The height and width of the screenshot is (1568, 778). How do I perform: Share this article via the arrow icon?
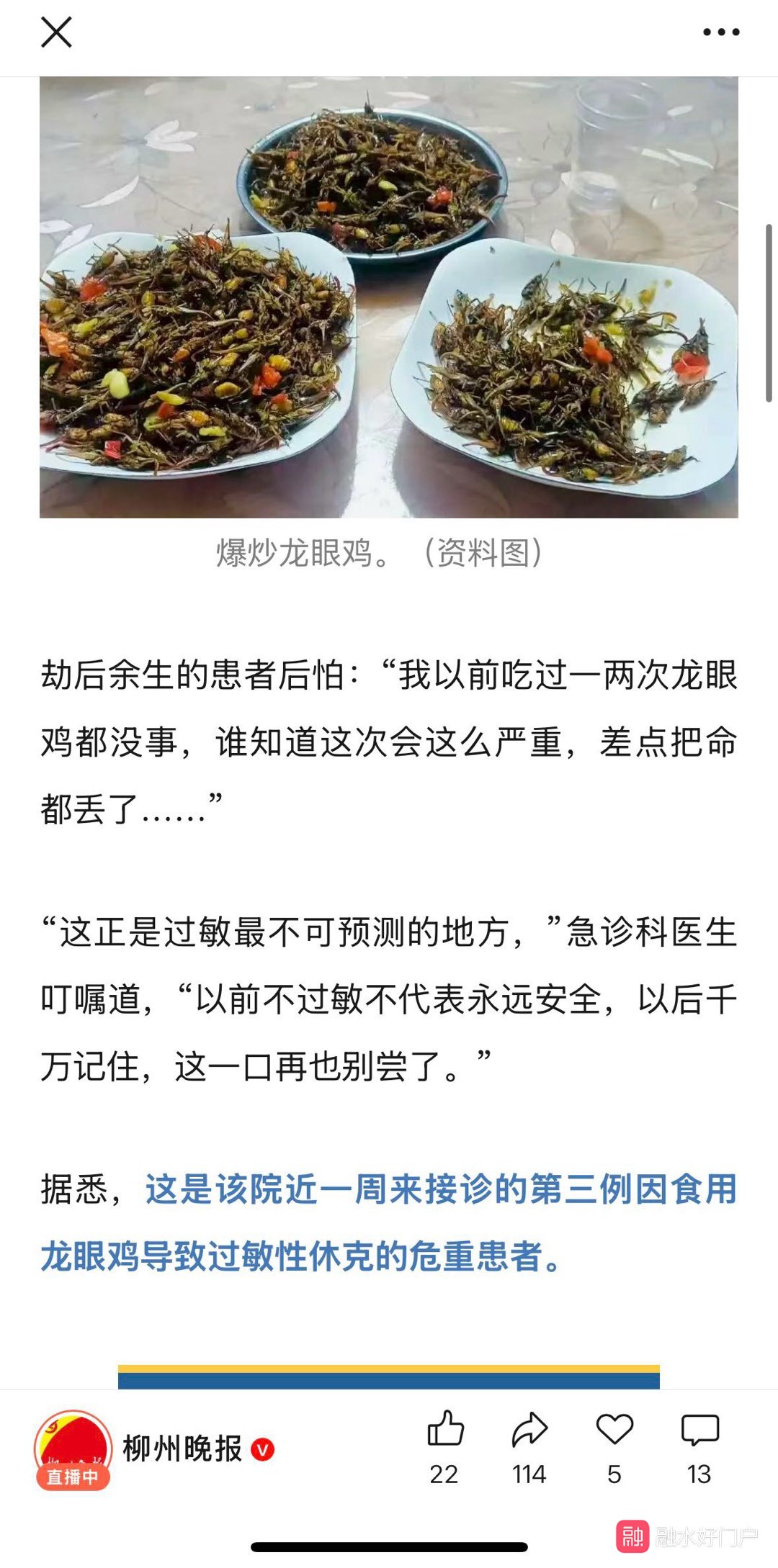(x=529, y=1430)
